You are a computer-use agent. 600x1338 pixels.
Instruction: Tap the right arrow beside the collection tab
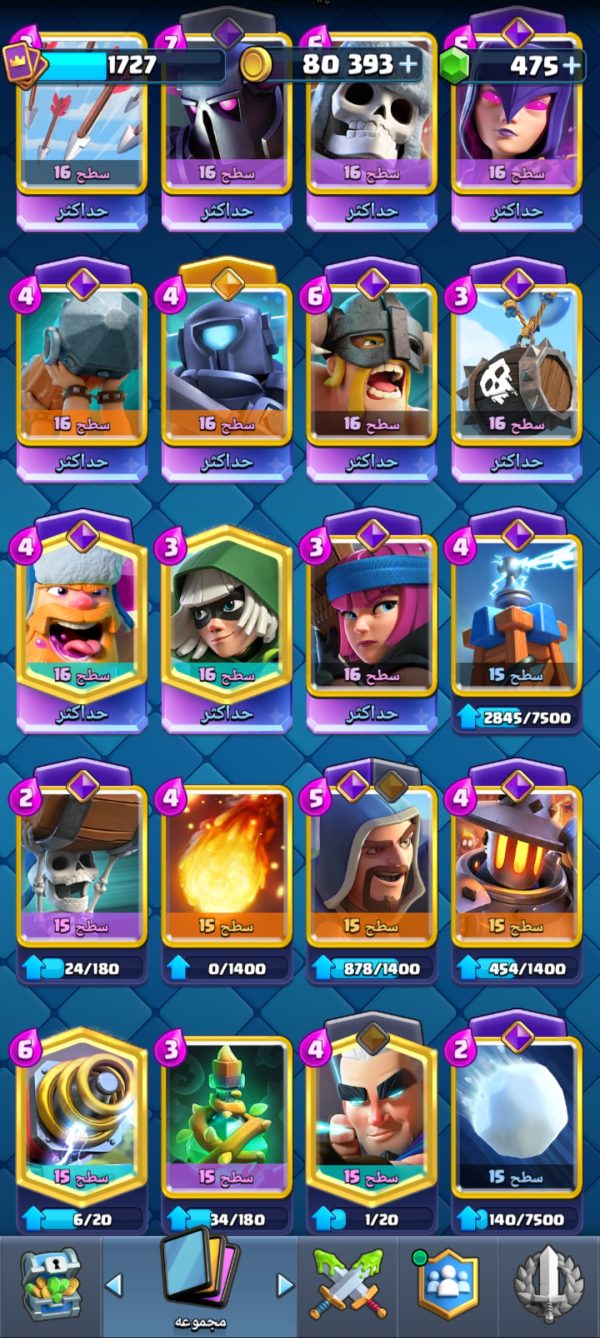(285, 1284)
